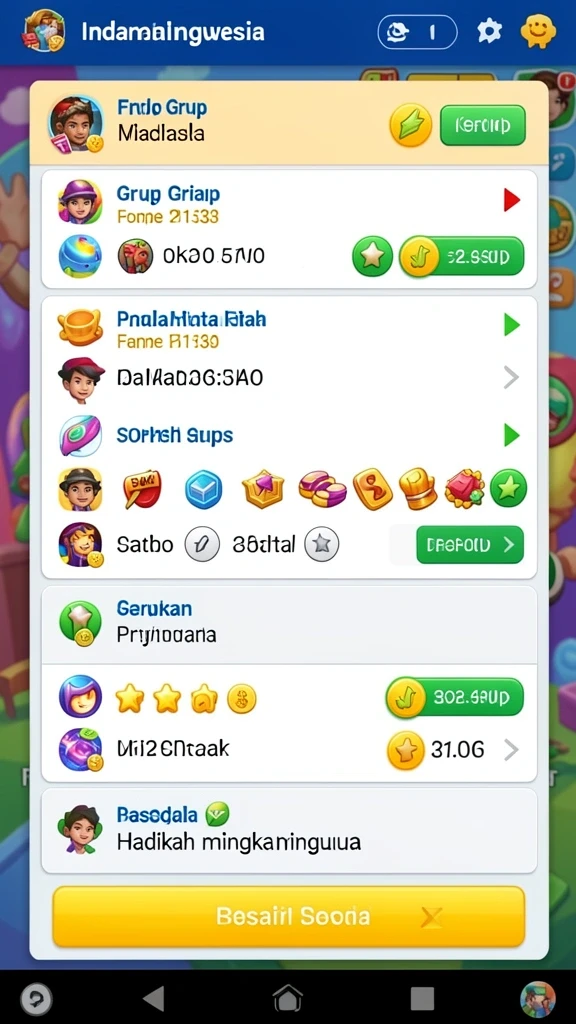Go to the system home screen
Screen dimensions: 576x1024
point(287,998)
